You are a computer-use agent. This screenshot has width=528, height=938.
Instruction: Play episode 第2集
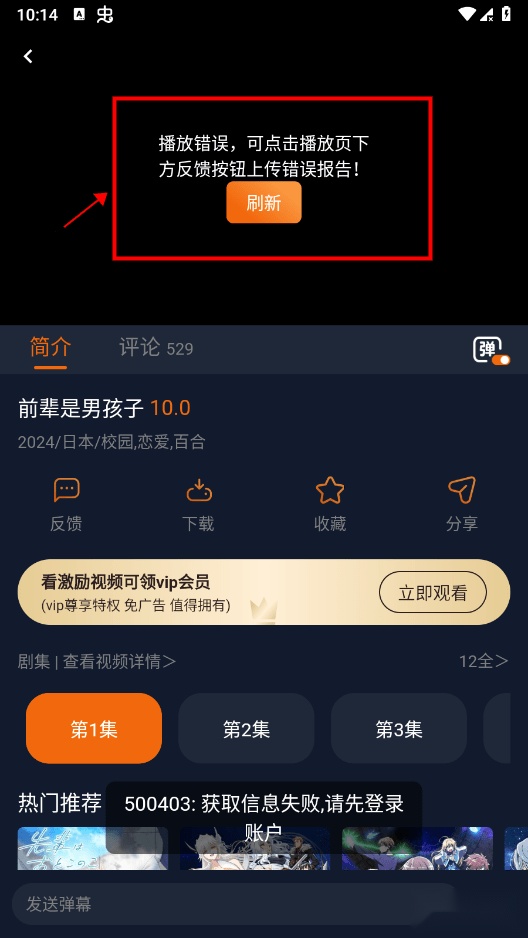pyautogui.click(x=246, y=729)
